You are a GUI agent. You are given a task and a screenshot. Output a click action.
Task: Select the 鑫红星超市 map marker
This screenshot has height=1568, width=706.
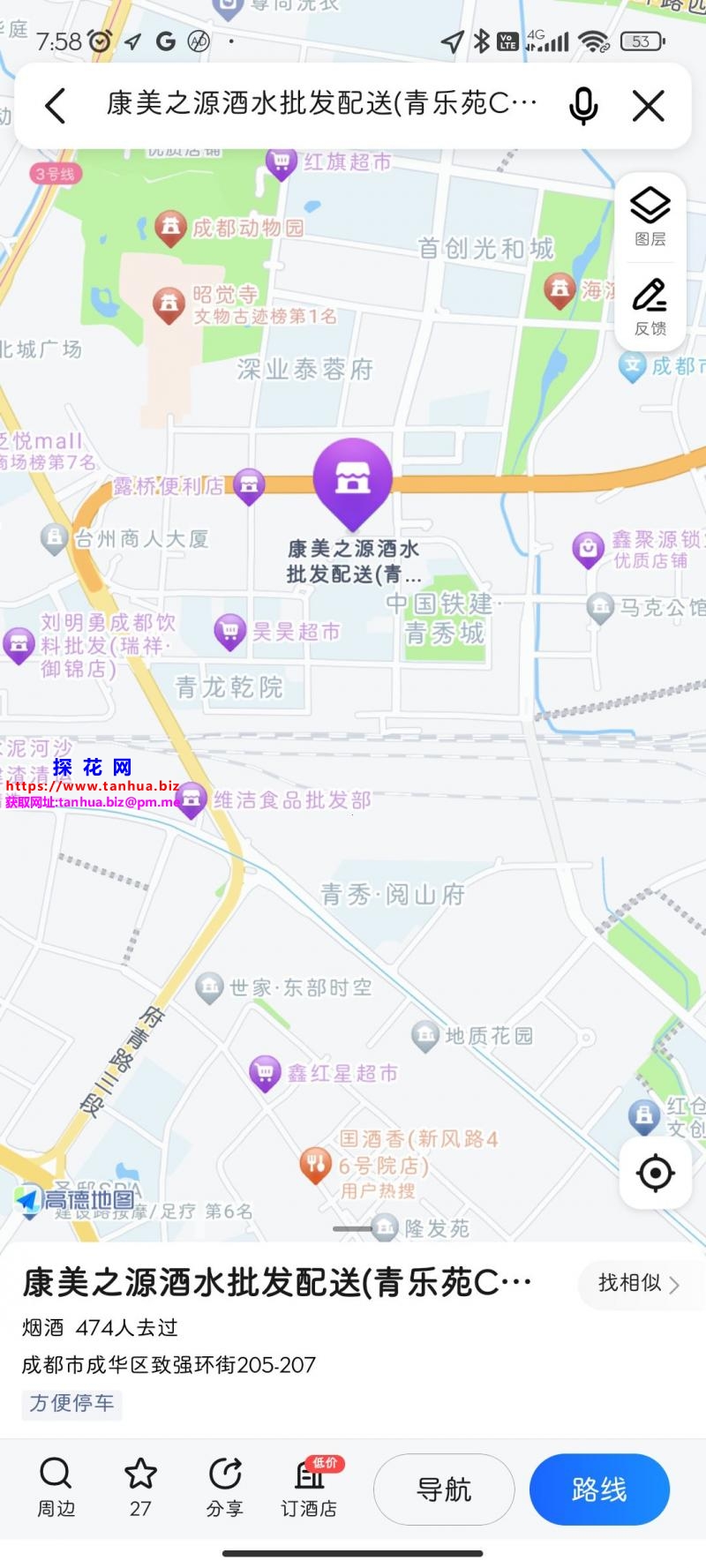tap(265, 1073)
